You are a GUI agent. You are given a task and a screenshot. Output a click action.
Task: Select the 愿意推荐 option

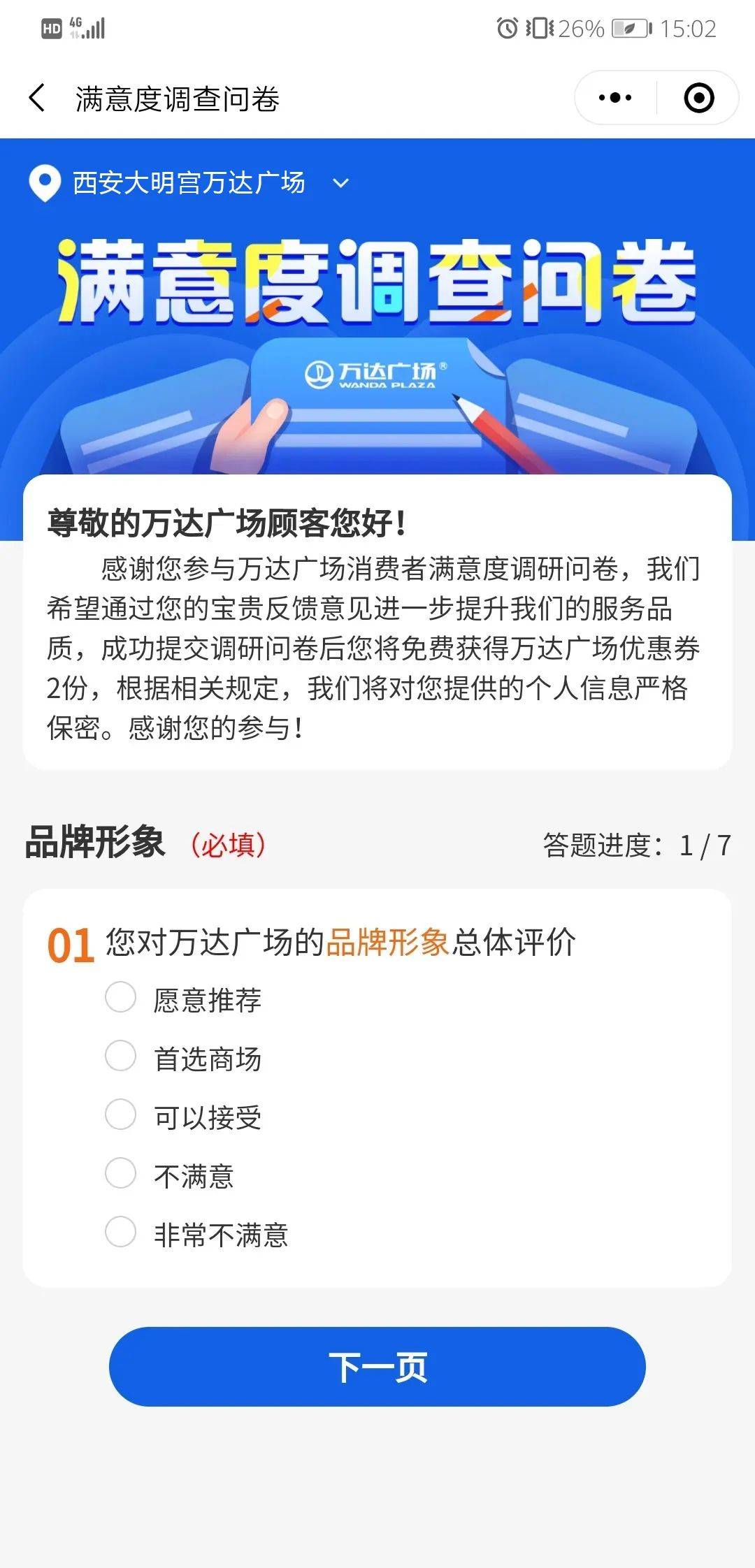121,997
